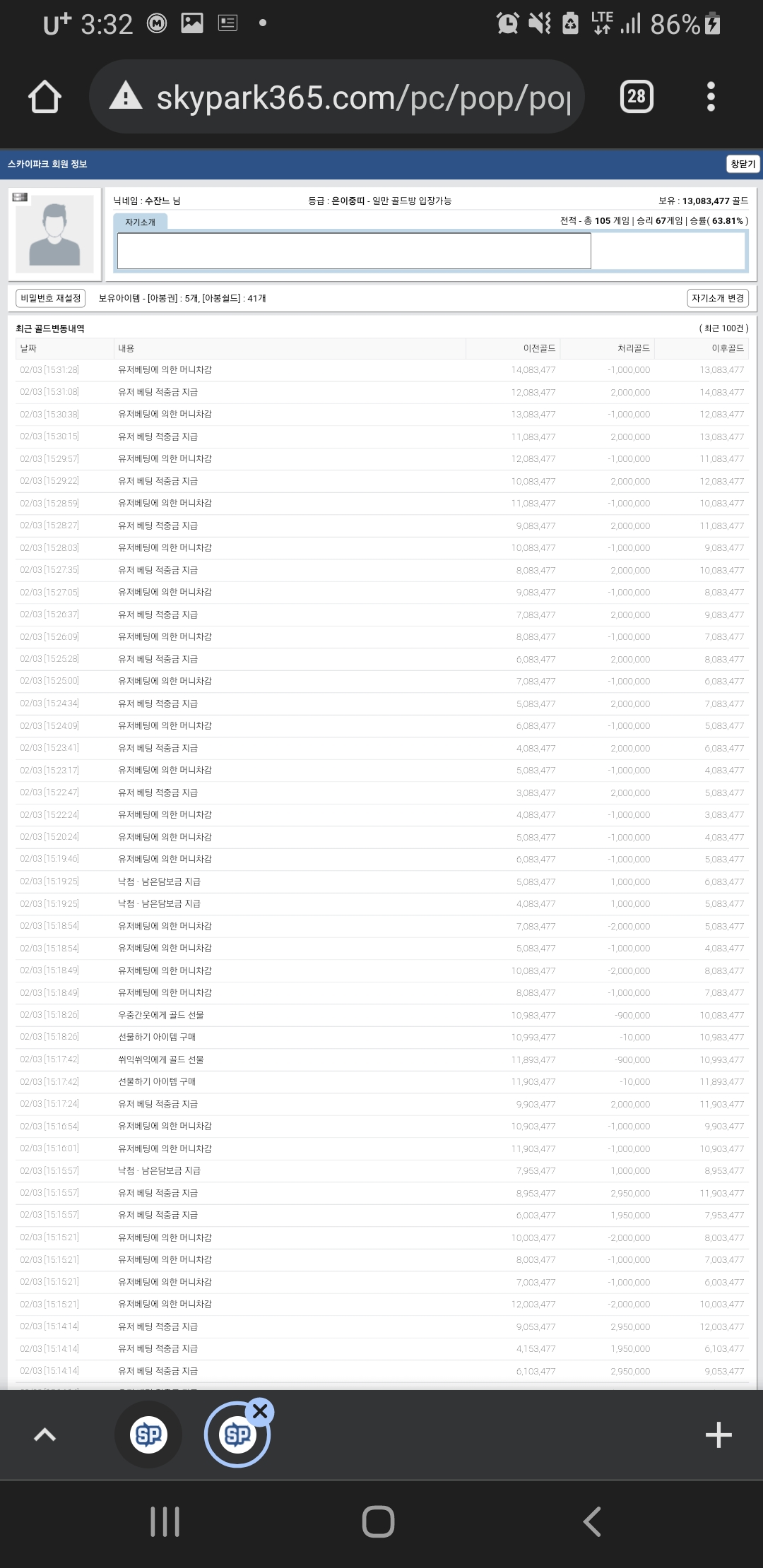Tap 비밀번호 재설정 to reset the password
Screen dimensions: 763x1568
pyautogui.click(x=51, y=298)
